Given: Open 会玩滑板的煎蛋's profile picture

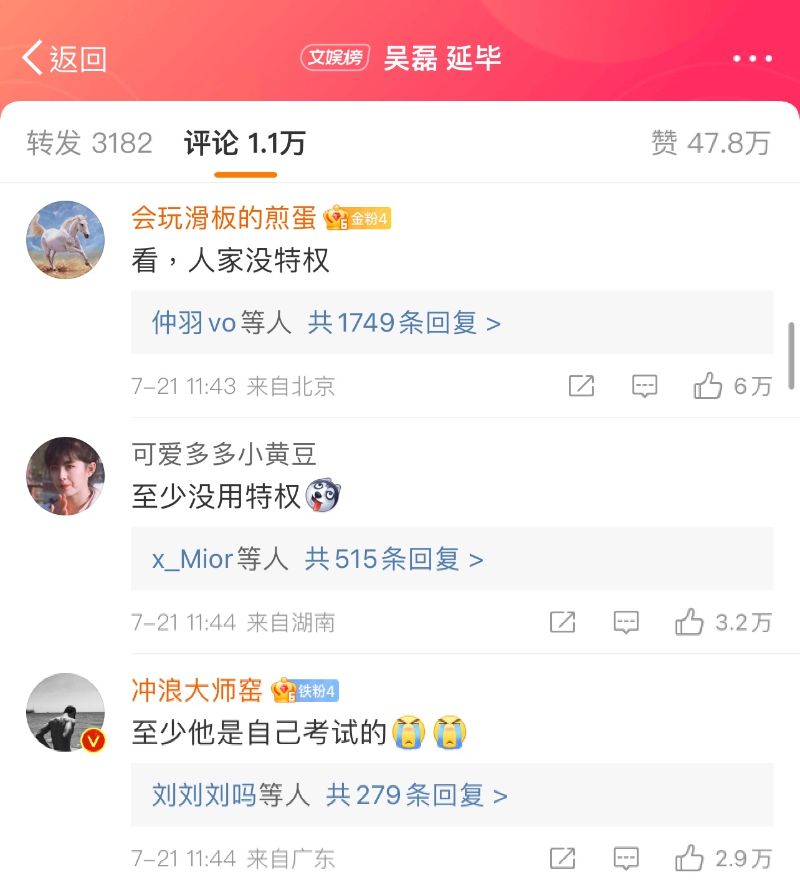Looking at the screenshot, I should pyautogui.click(x=65, y=240).
